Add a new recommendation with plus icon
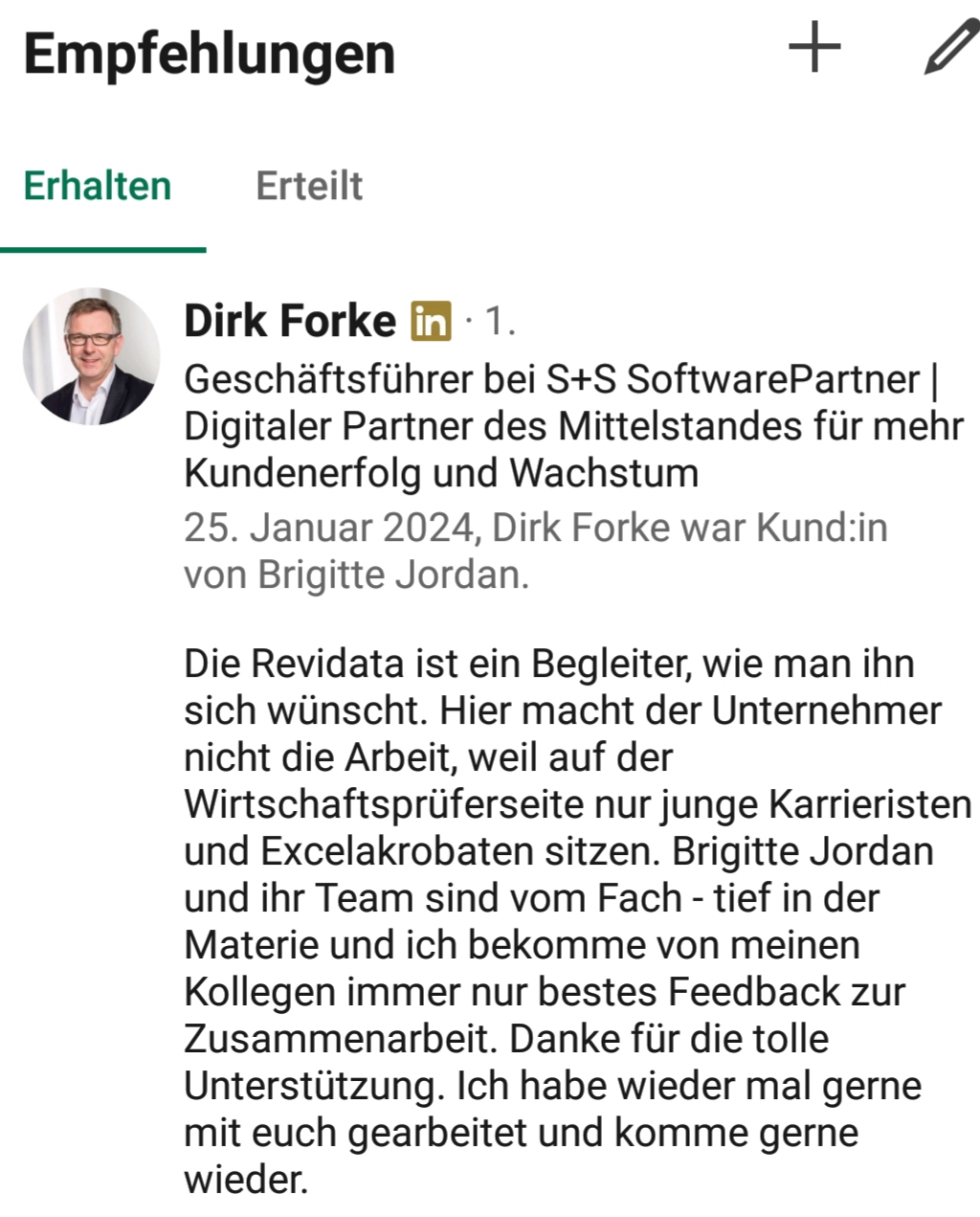980x1217 pixels. pos(814,48)
